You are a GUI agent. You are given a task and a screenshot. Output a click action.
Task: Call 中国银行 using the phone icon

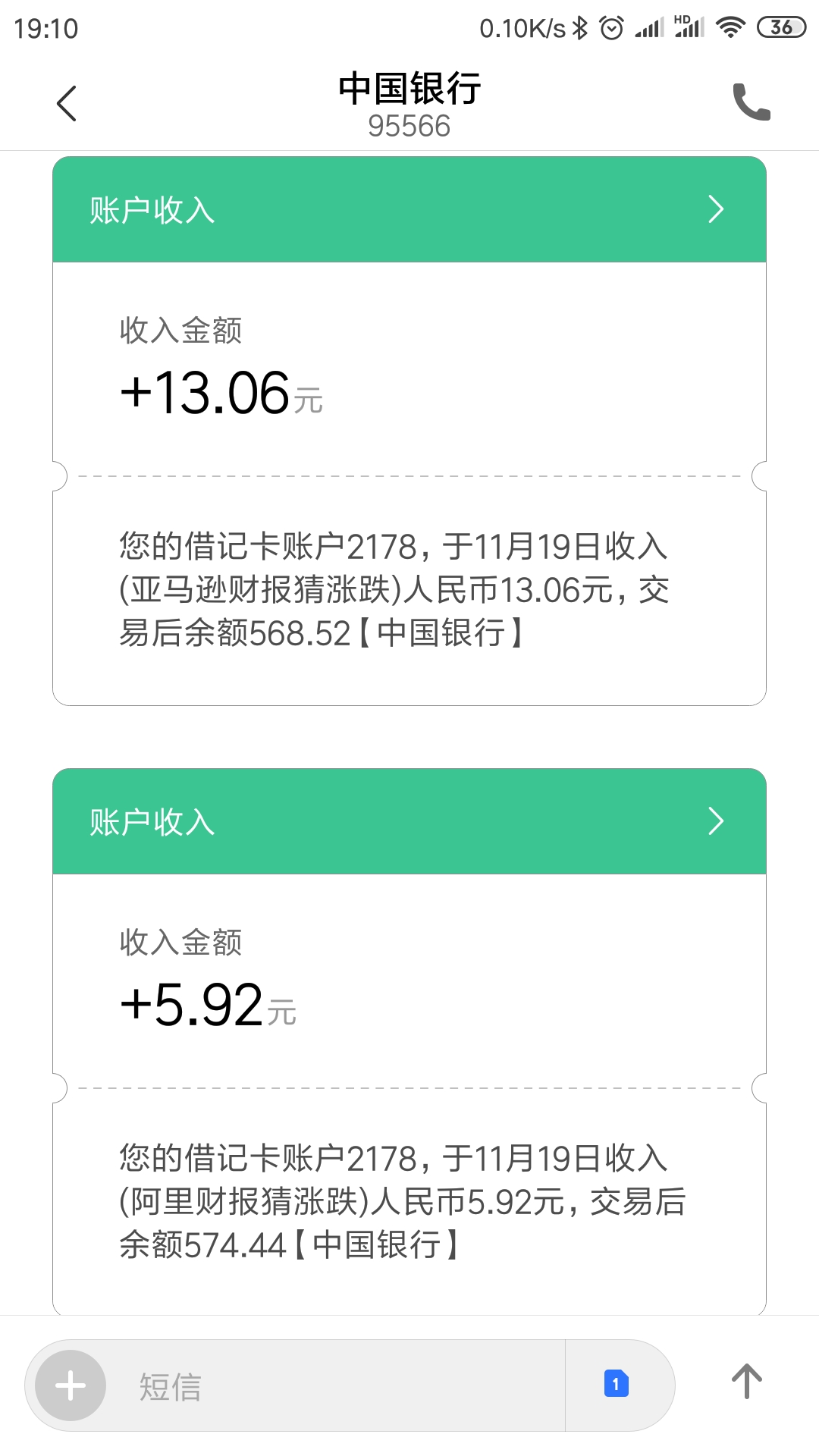(x=752, y=102)
